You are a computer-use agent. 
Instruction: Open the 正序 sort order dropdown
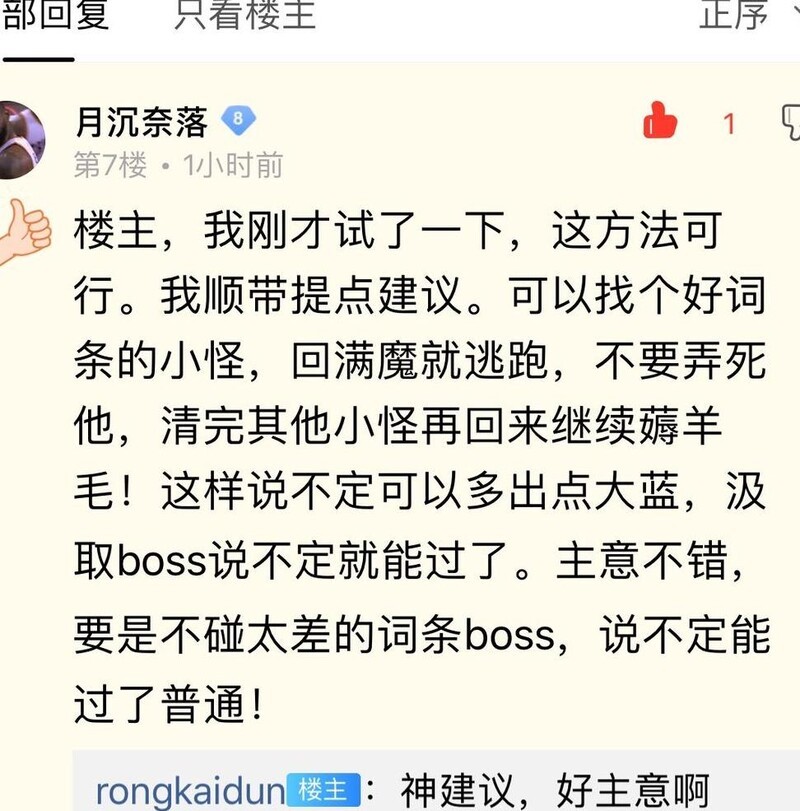pos(745,16)
